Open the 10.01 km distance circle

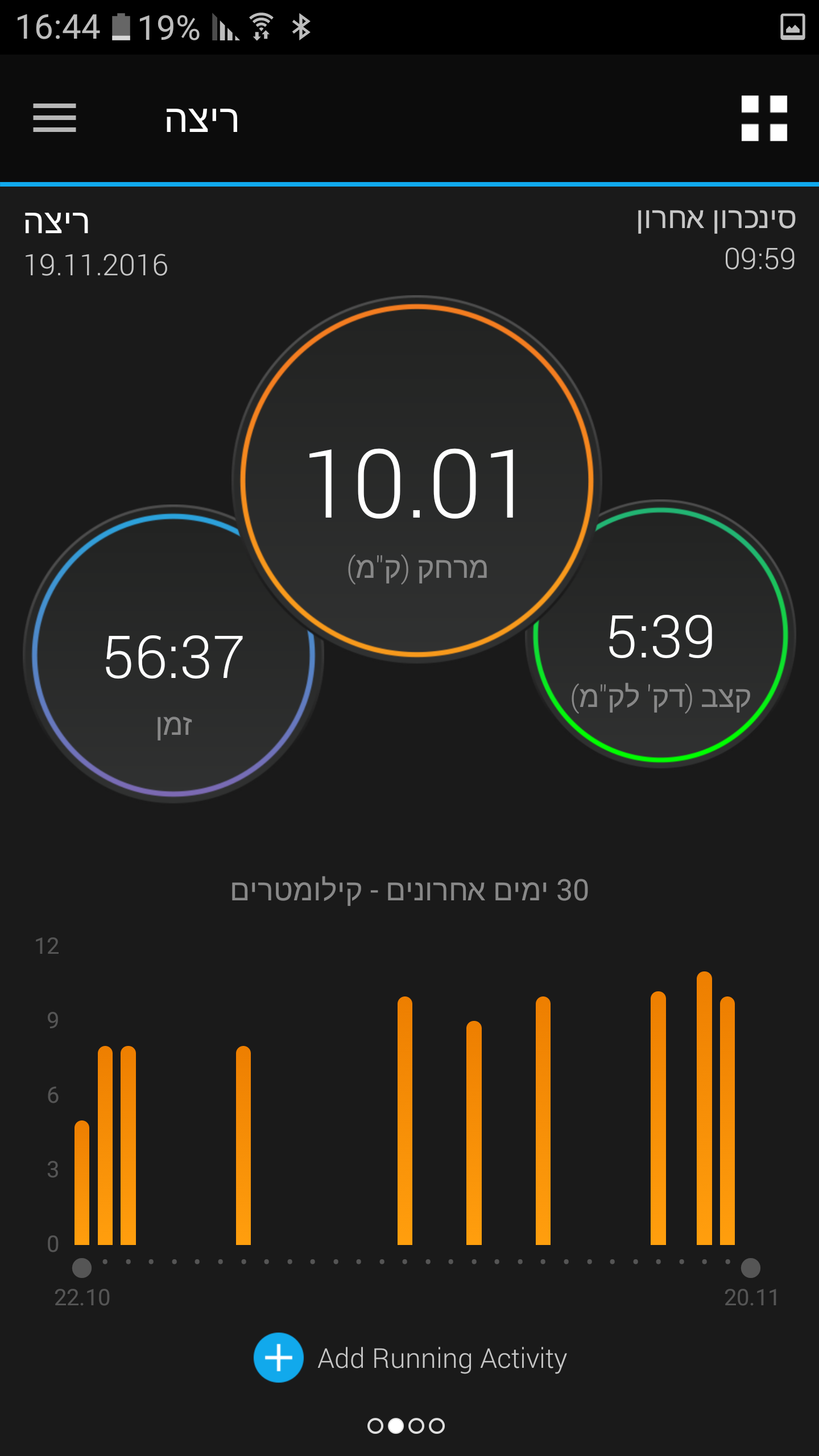click(416, 481)
